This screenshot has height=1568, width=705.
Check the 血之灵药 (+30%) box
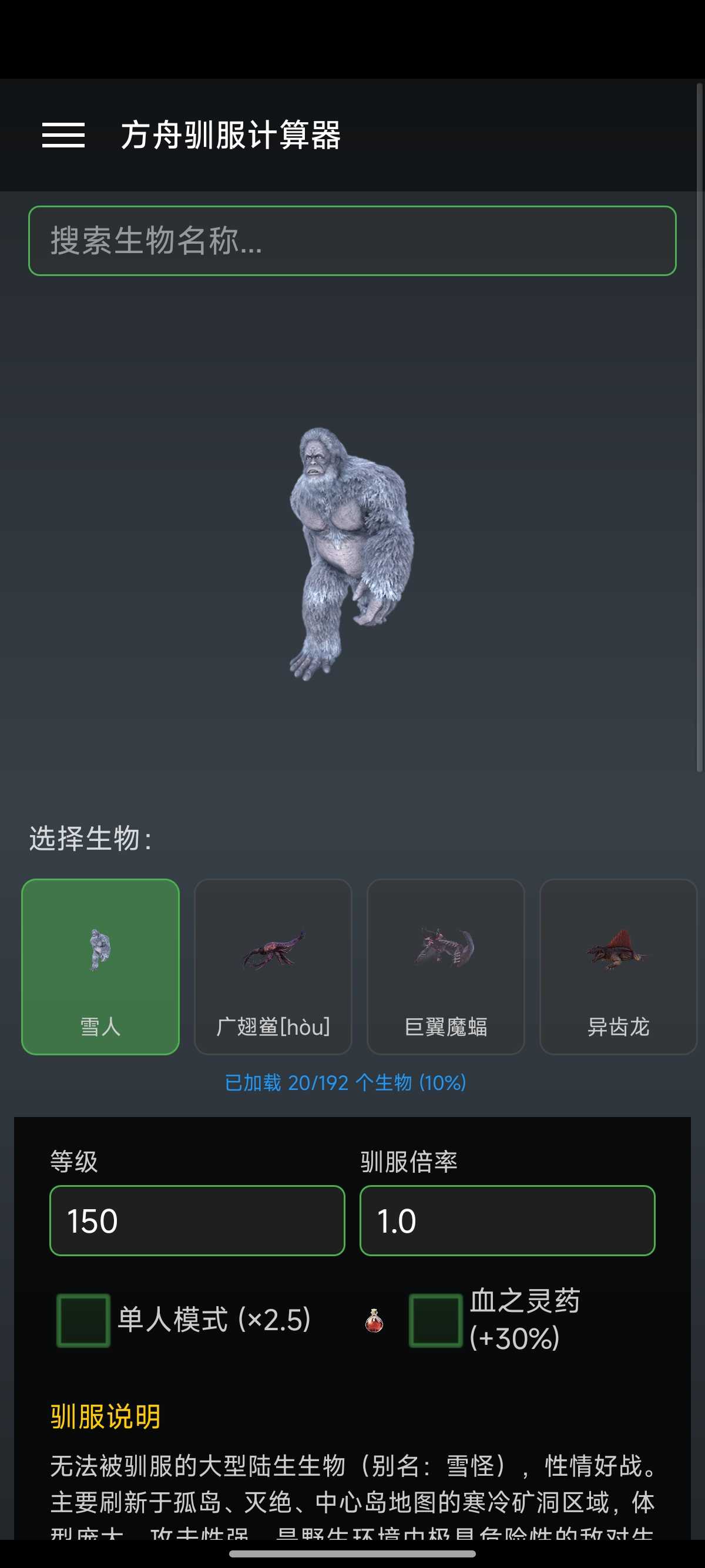435,1320
